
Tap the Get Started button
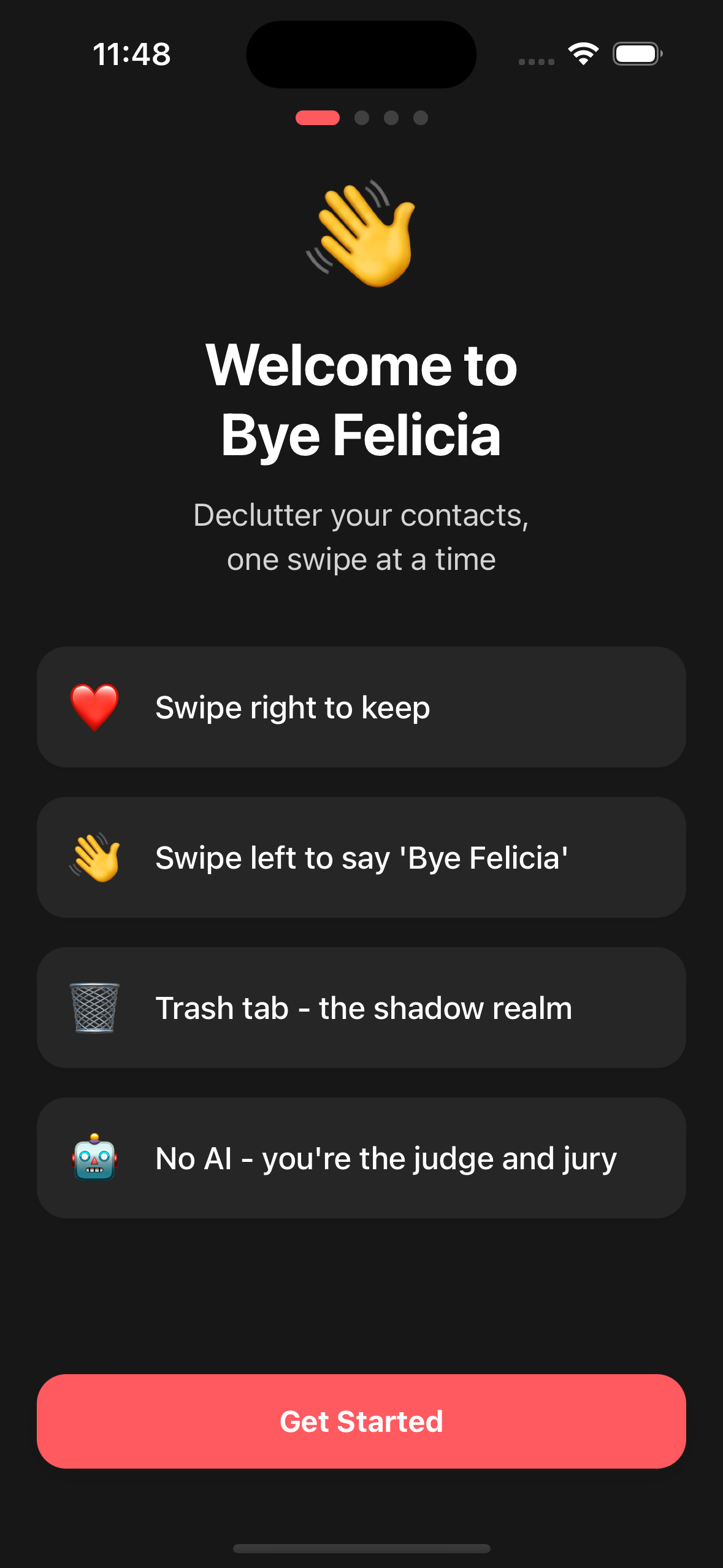click(361, 1421)
